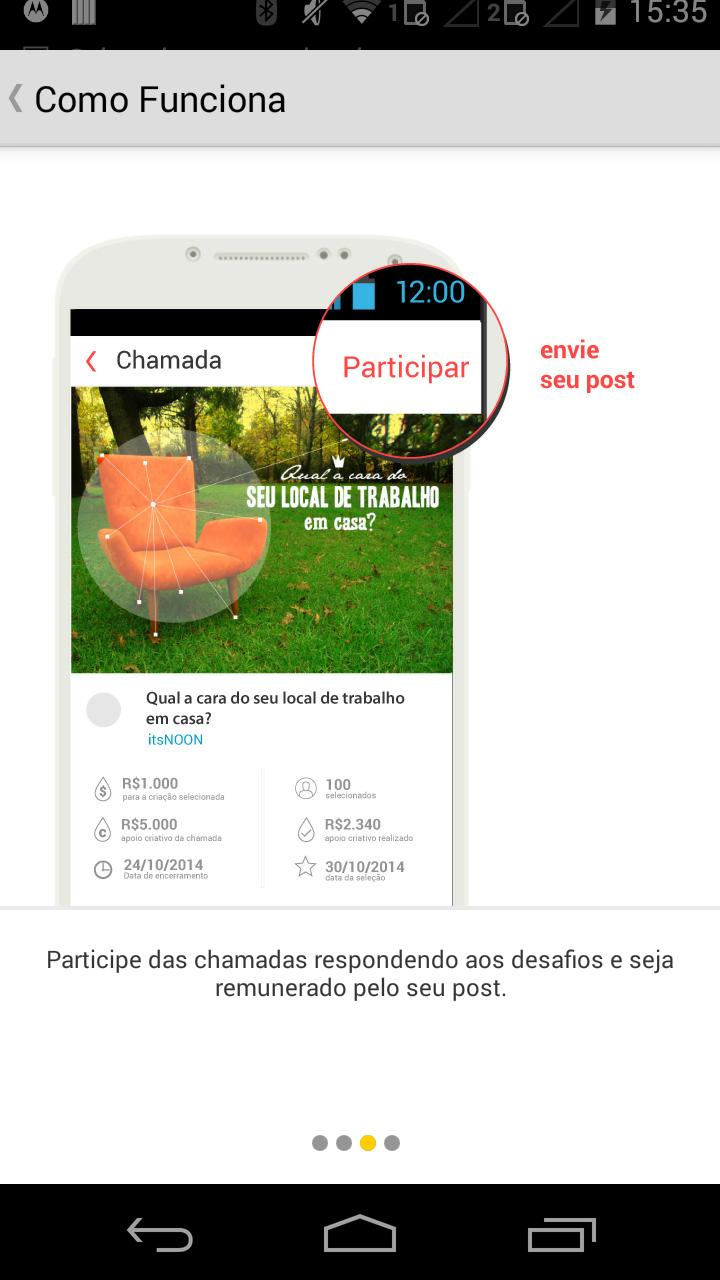Go to the home screen
This screenshot has width=720, height=1280.
[x=360, y=1234]
